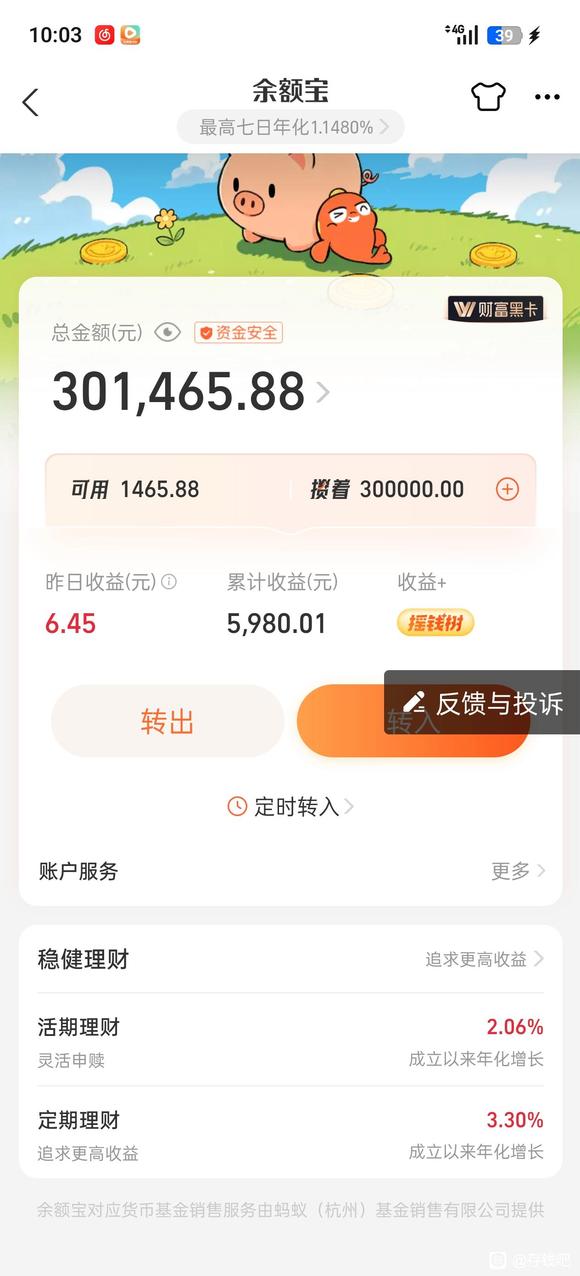Open the 资金安全 badge

coord(239,332)
